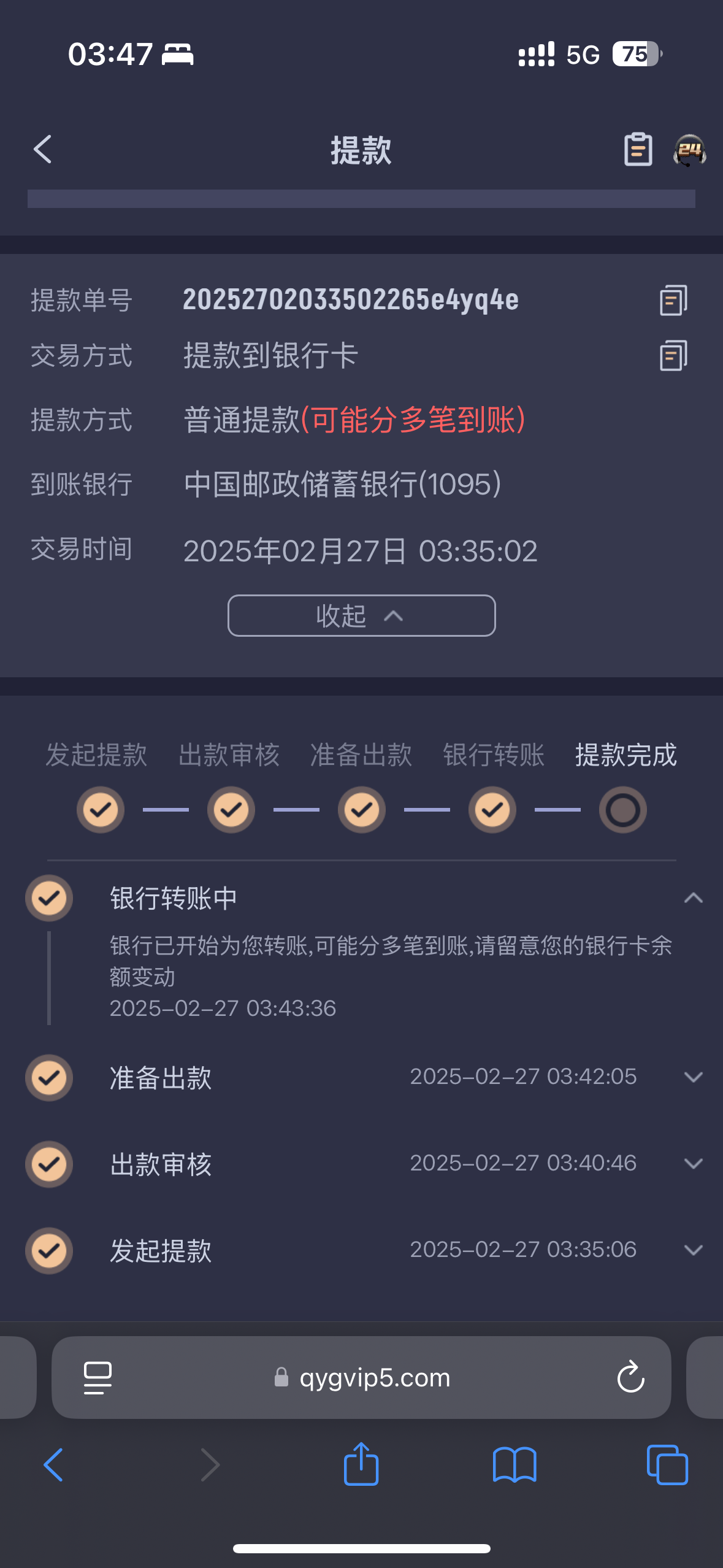
Task: Navigate back in the browser toolbar
Action: (54, 1465)
